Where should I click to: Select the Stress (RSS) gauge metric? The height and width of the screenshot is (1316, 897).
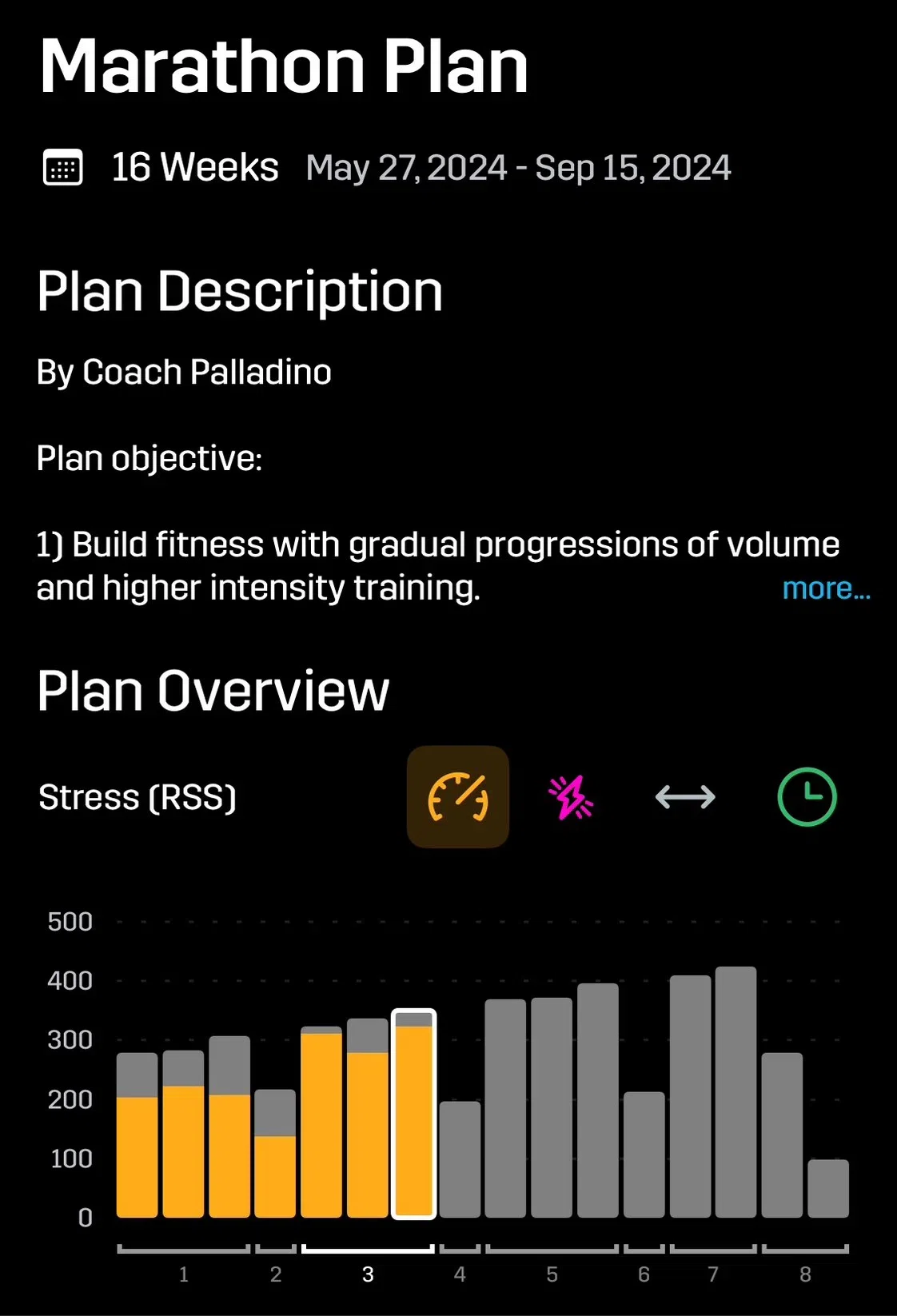click(458, 797)
